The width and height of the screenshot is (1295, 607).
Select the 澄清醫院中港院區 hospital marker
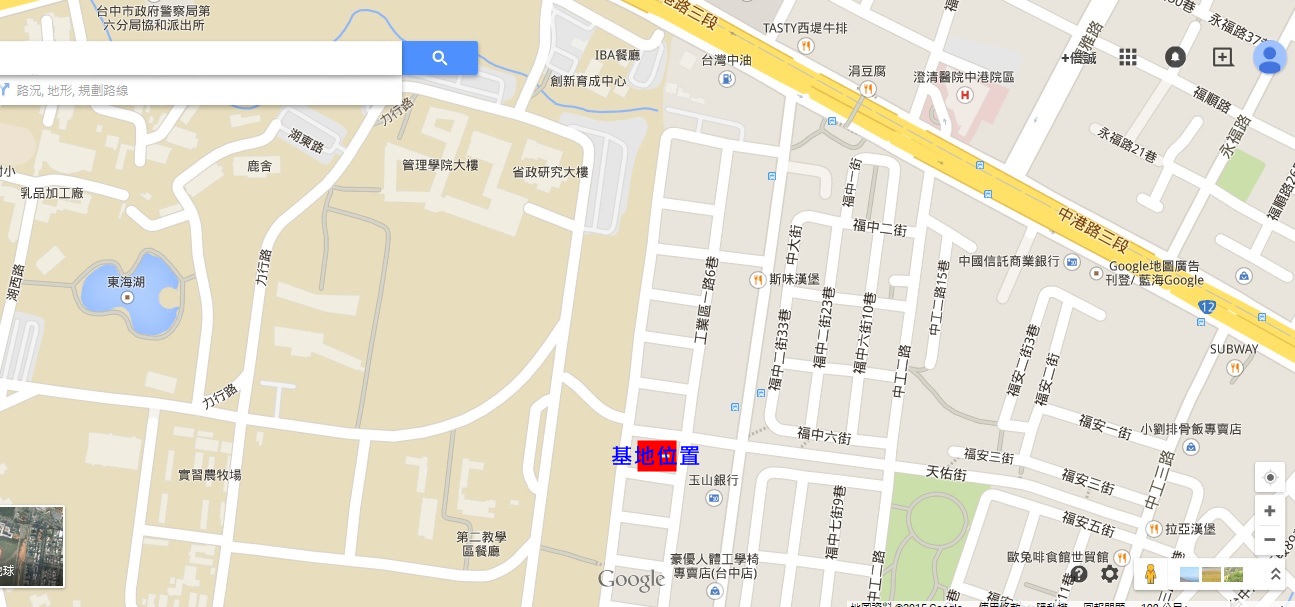point(965,94)
